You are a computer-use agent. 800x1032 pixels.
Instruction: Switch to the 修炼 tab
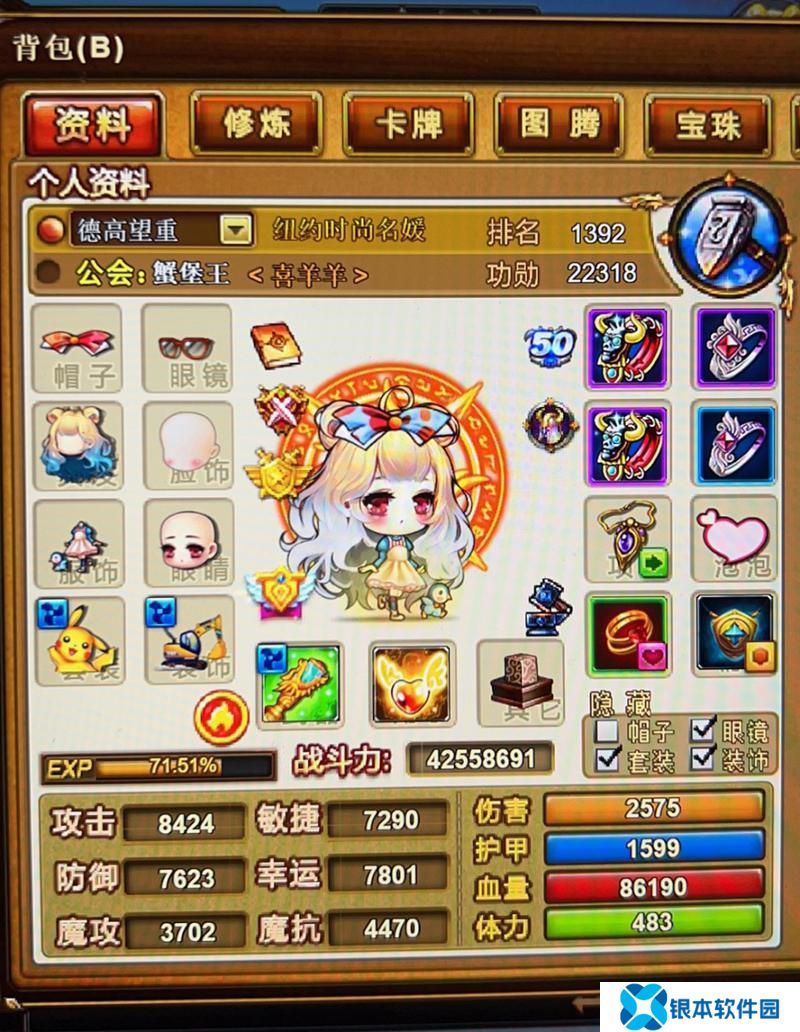[257, 125]
